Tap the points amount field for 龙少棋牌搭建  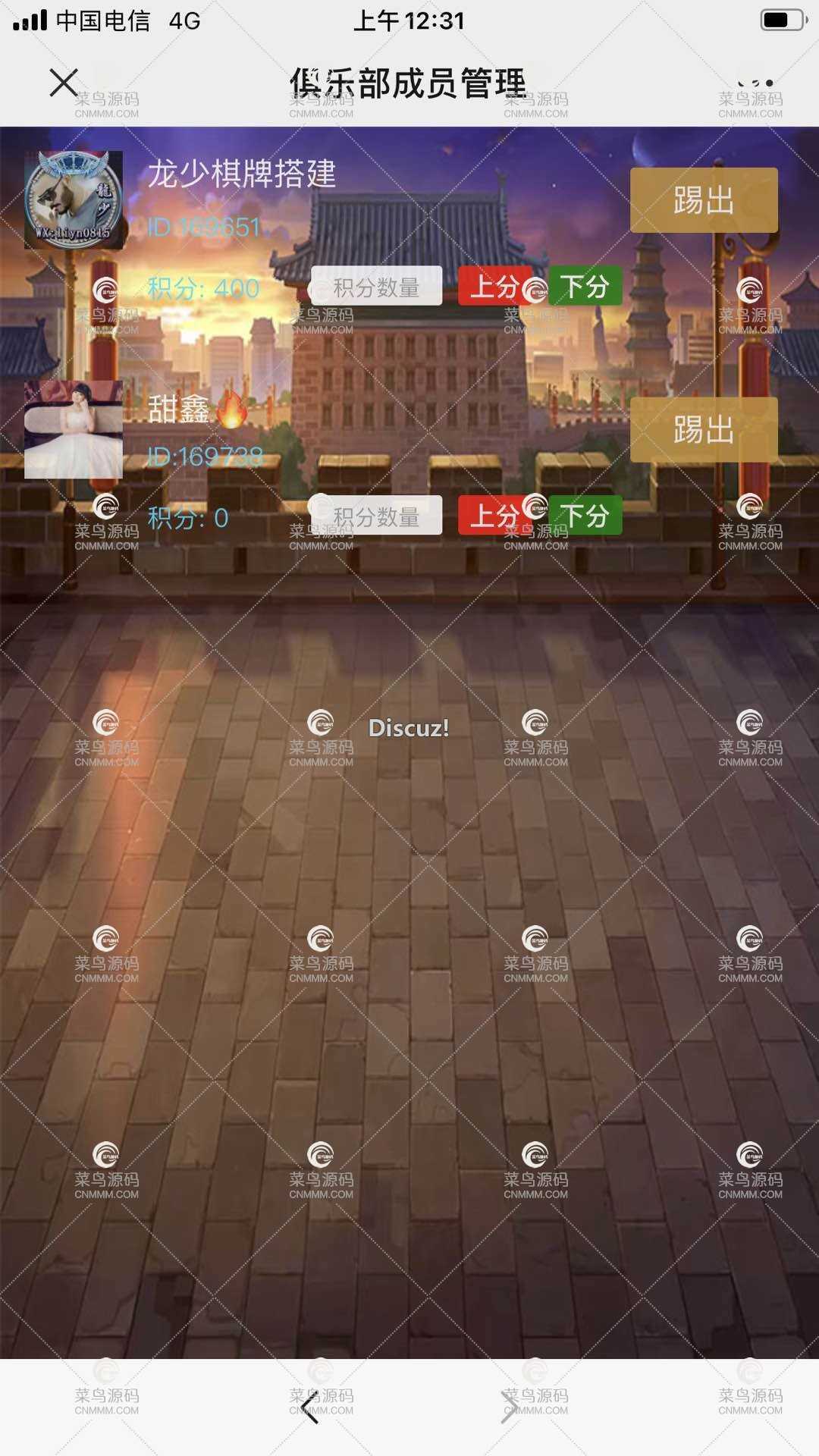[376, 286]
